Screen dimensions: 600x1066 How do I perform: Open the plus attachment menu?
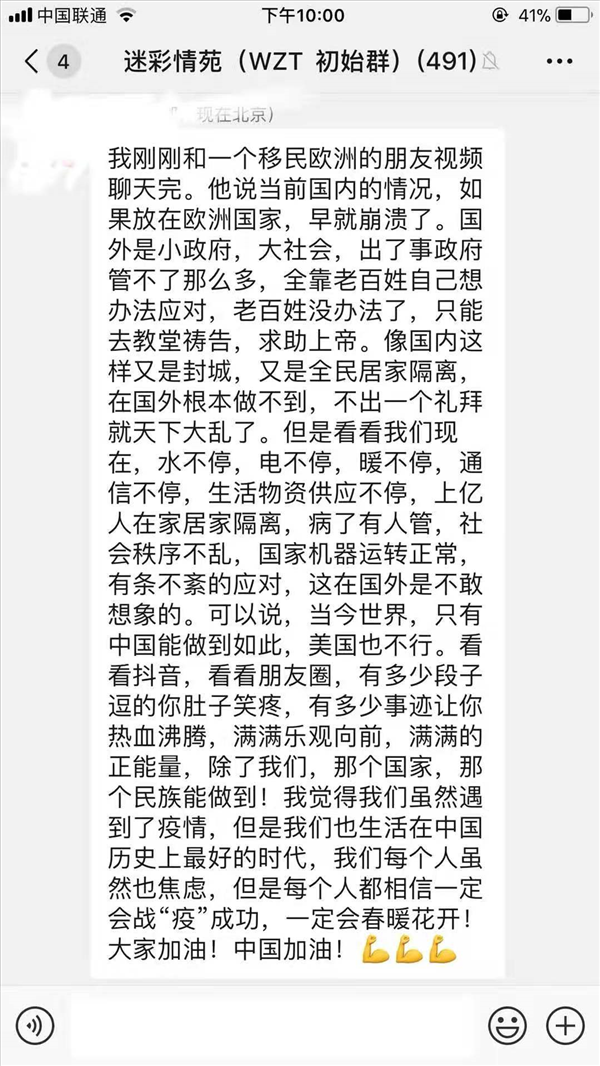[x=565, y=1025]
